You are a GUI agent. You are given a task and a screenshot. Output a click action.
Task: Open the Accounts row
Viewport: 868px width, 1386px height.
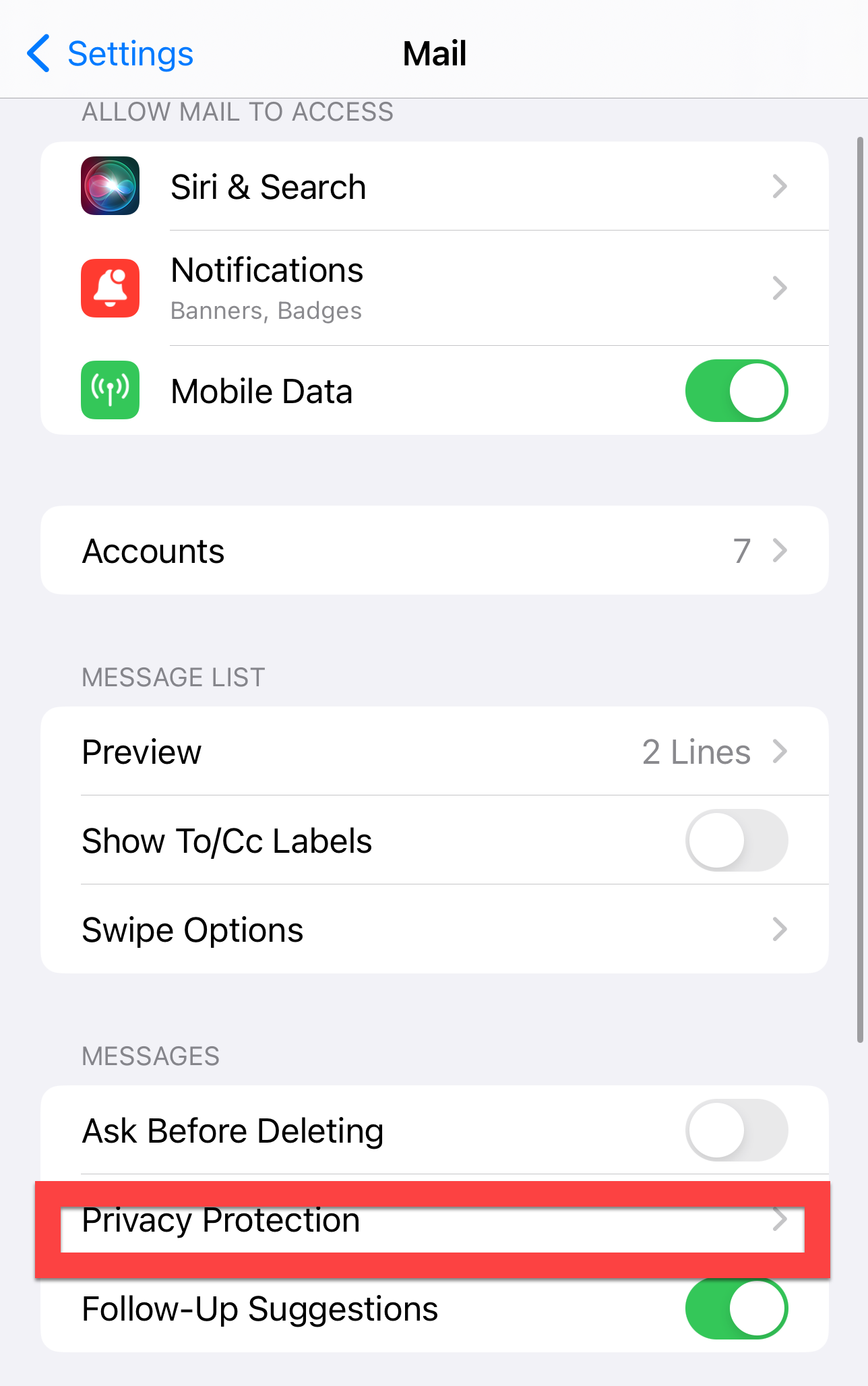(434, 551)
